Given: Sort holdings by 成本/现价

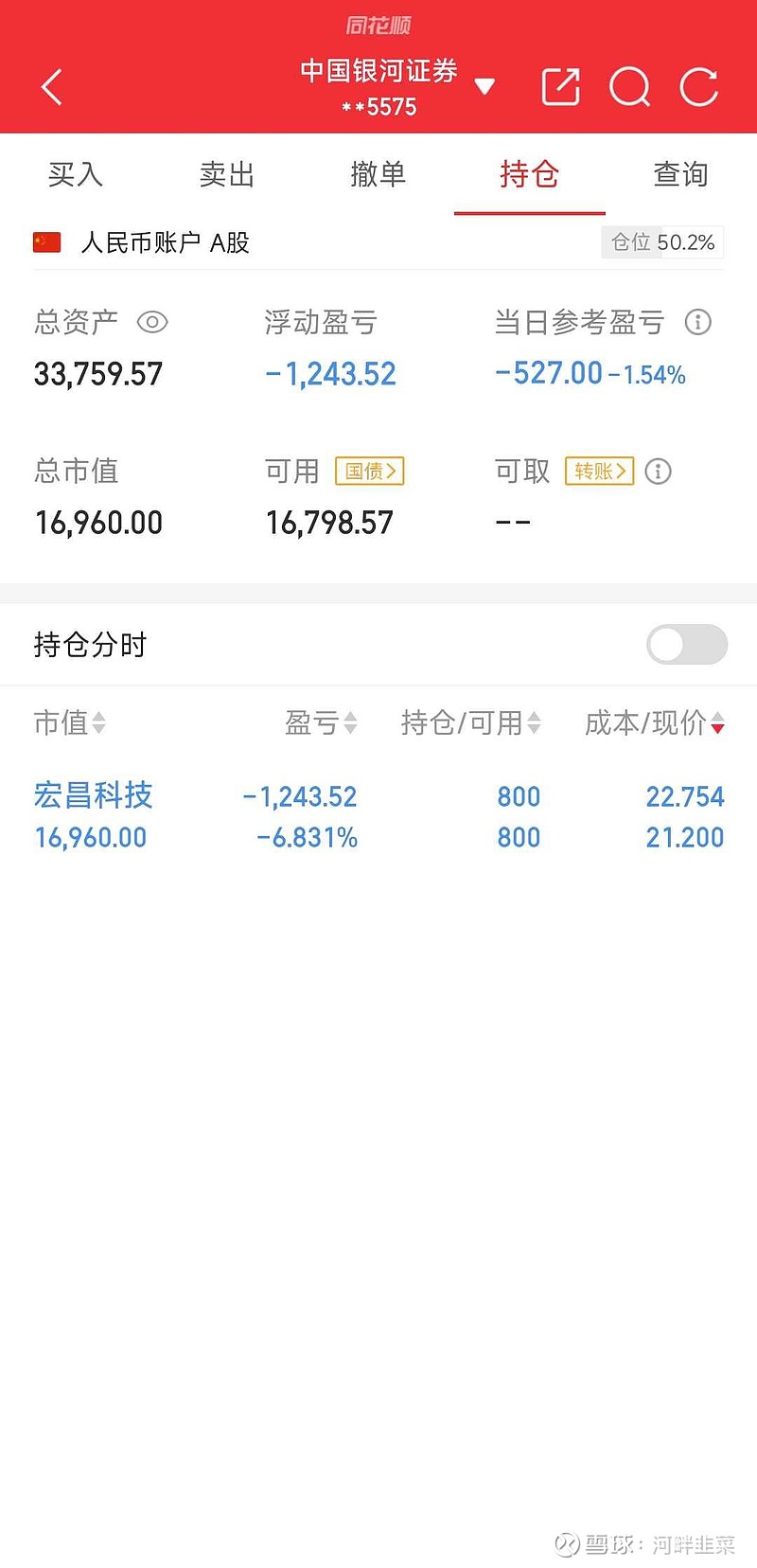Looking at the screenshot, I should [x=655, y=723].
